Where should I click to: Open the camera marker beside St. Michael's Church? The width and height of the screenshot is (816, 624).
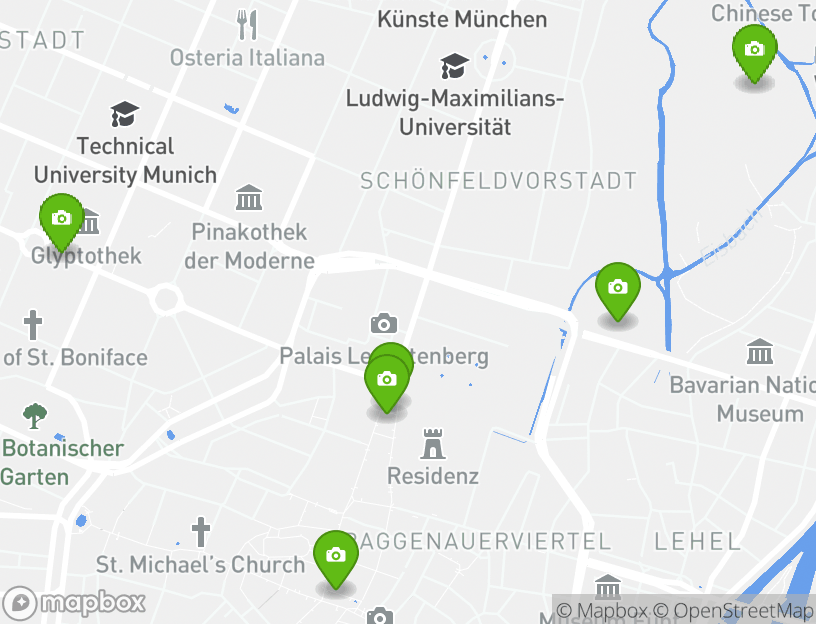336,556
